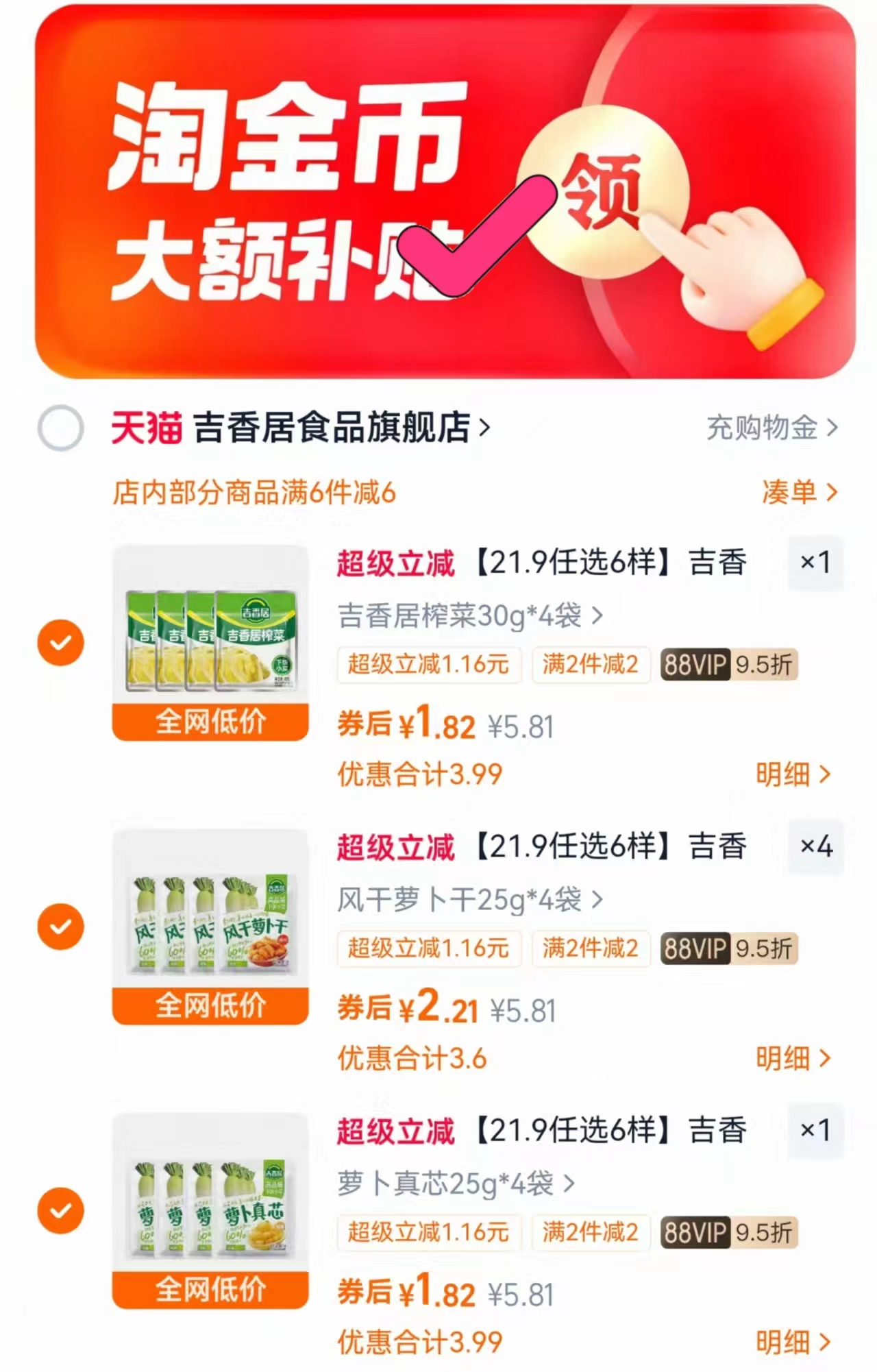Click the 满2件减2 tag on second product

[591, 949]
